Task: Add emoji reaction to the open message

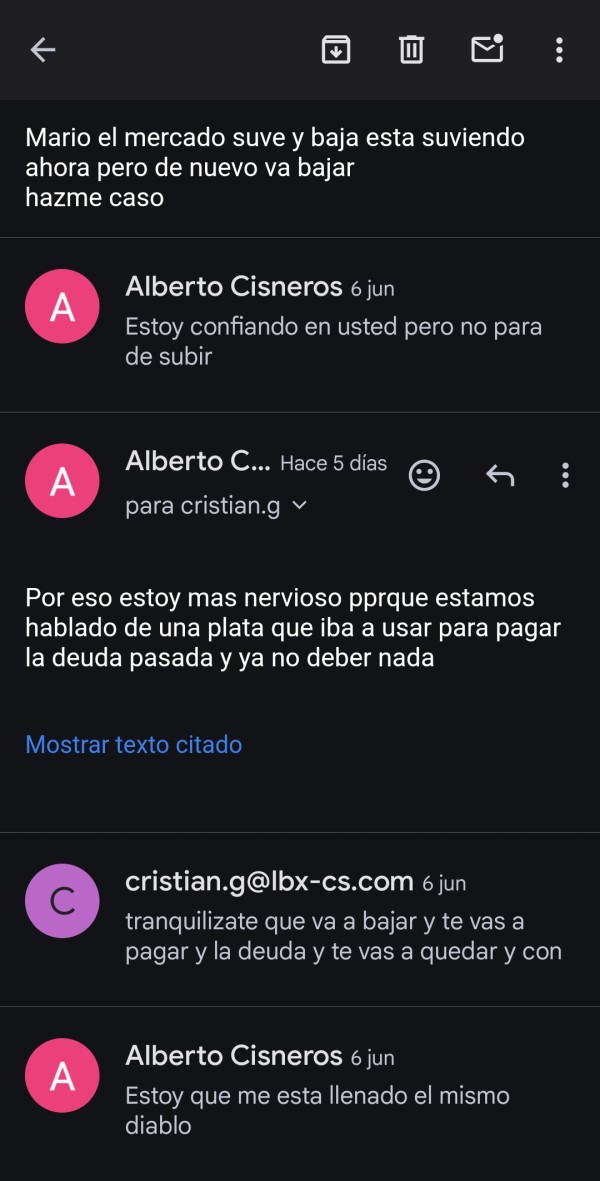Action: [424, 475]
